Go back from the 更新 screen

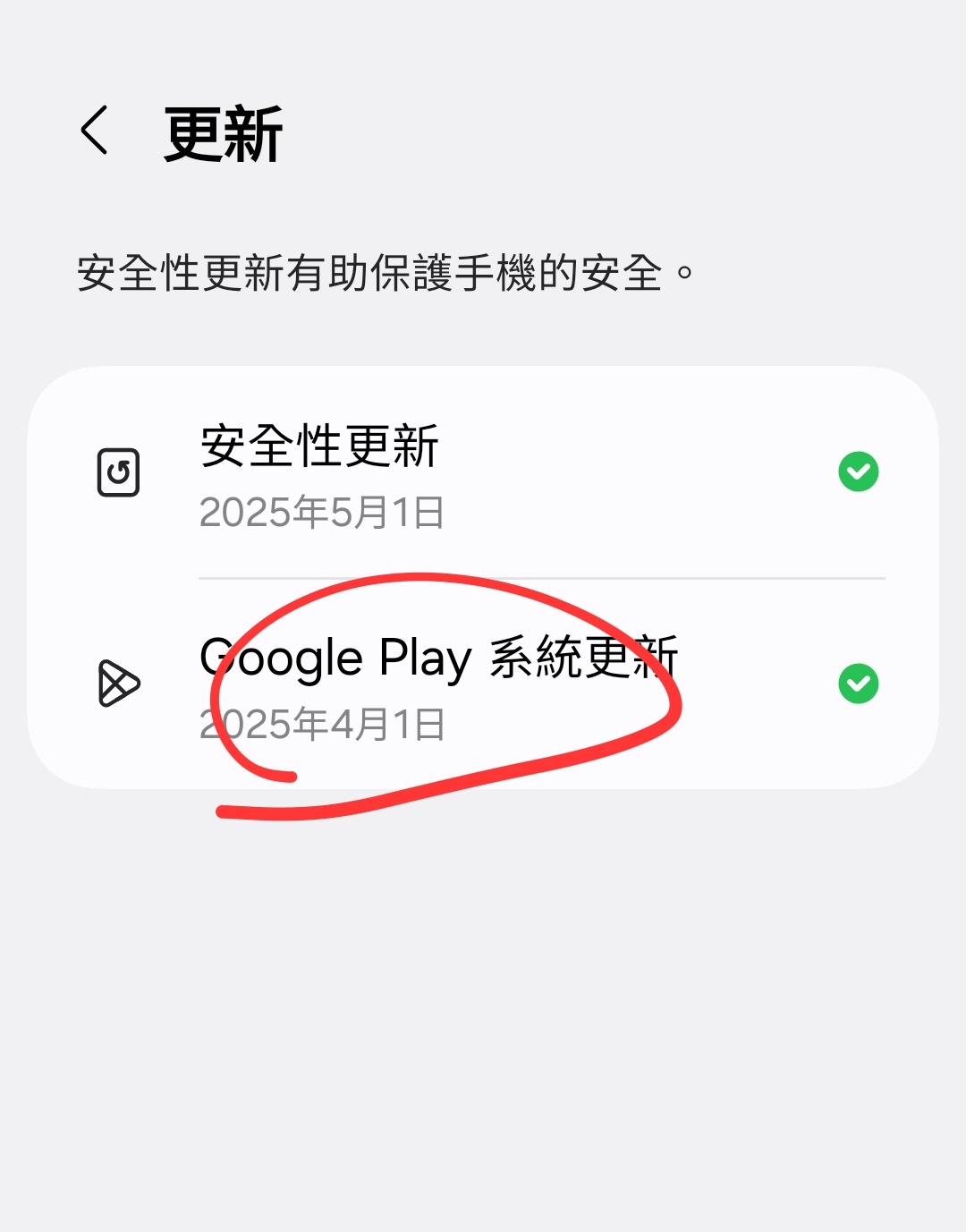coord(95,131)
